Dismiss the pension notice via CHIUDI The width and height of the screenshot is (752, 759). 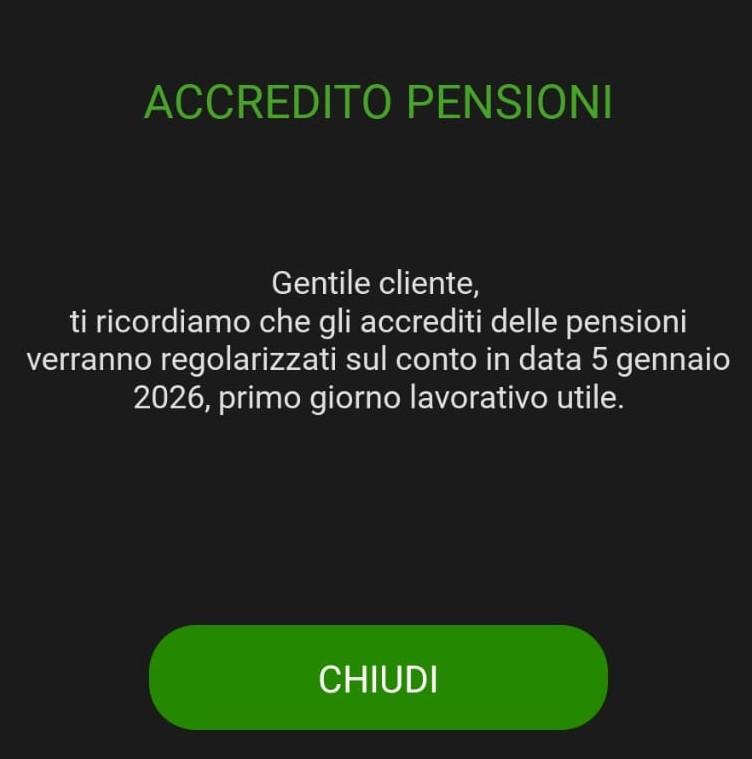point(376,677)
